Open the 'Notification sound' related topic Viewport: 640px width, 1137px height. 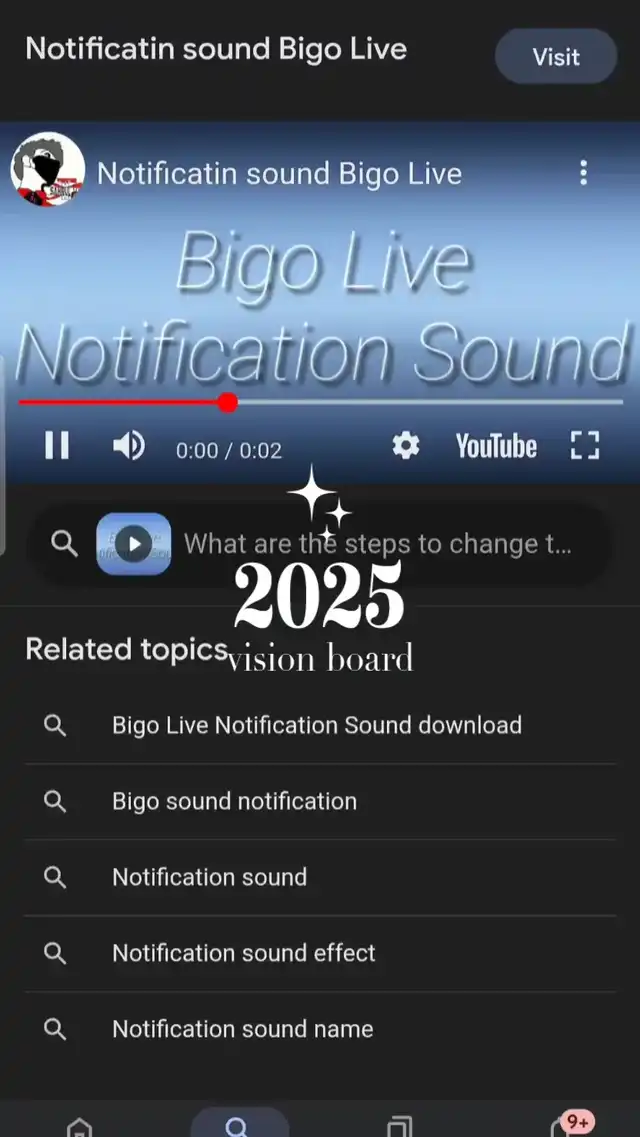(x=320, y=877)
